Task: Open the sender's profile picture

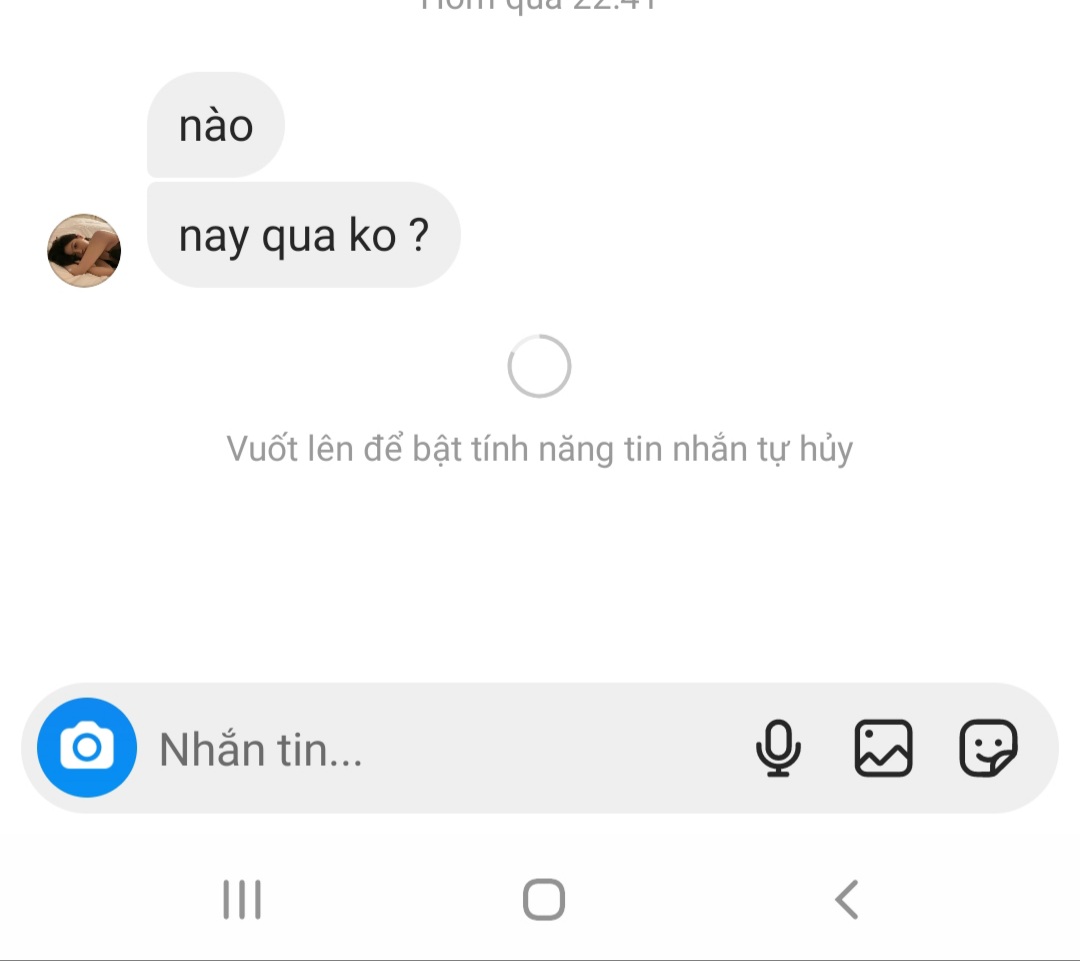Action: (85, 250)
